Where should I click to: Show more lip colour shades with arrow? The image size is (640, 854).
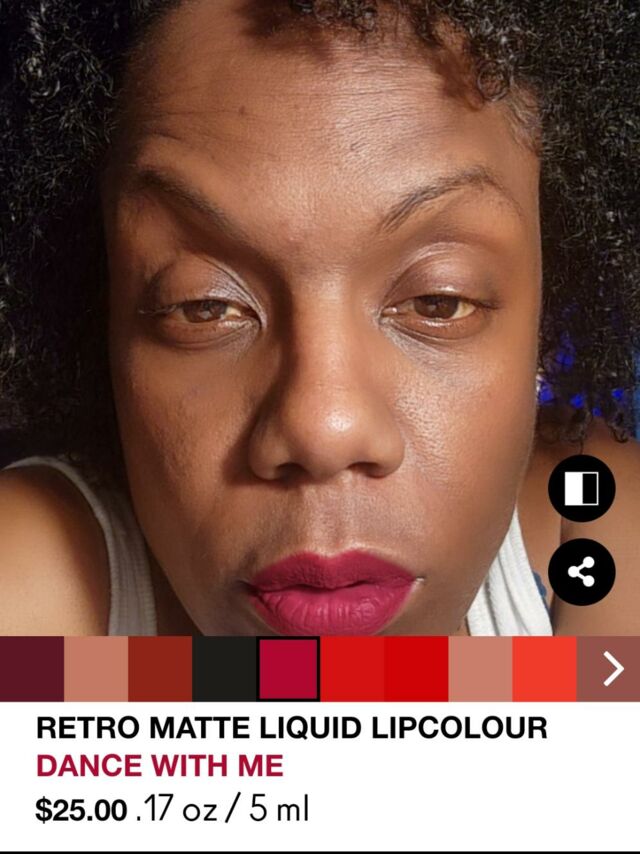612,669
